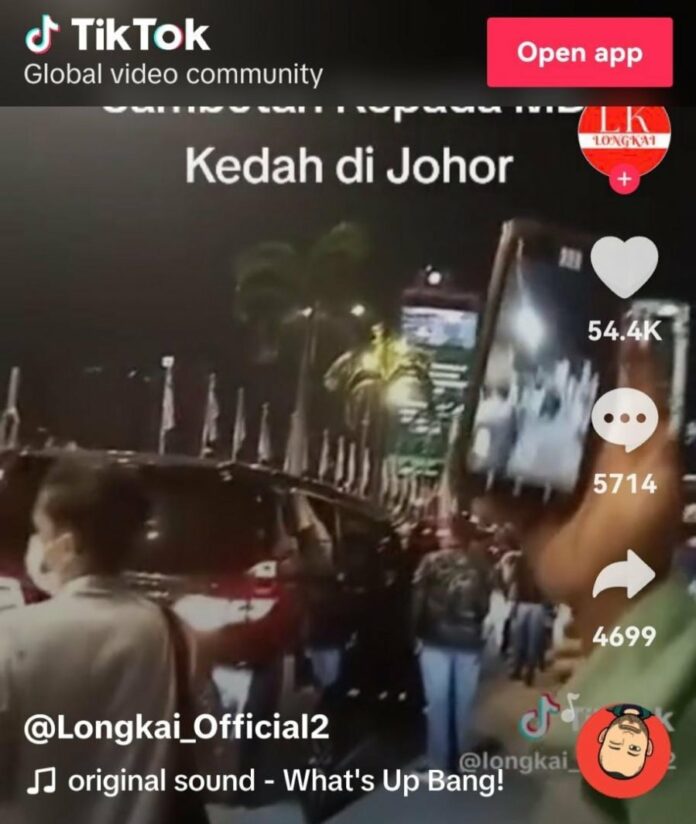Like this video with the heart icon
The width and height of the screenshot is (696, 824).
tap(624, 267)
